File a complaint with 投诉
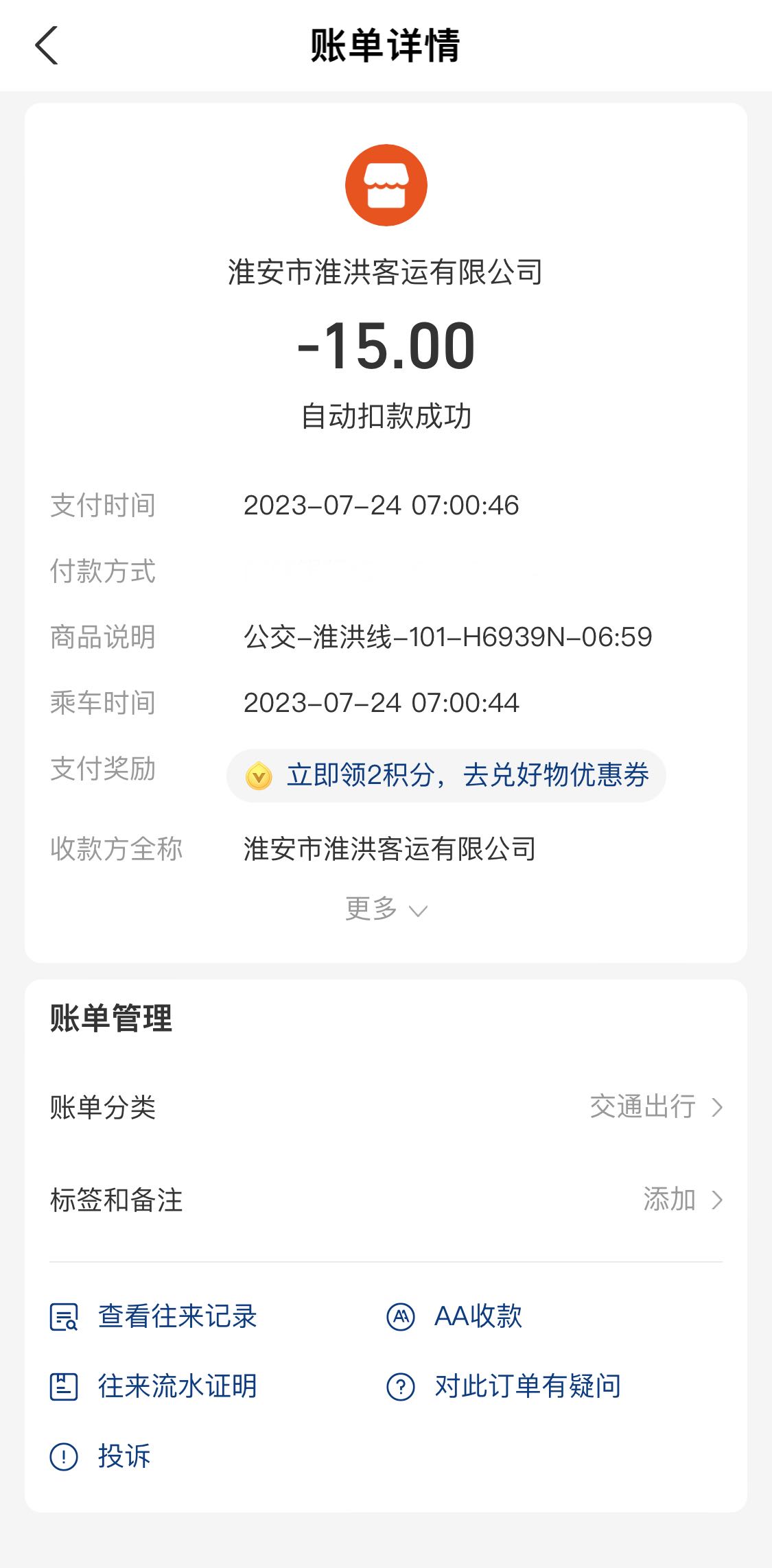The image size is (772, 1568). [x=100, y=1456]
